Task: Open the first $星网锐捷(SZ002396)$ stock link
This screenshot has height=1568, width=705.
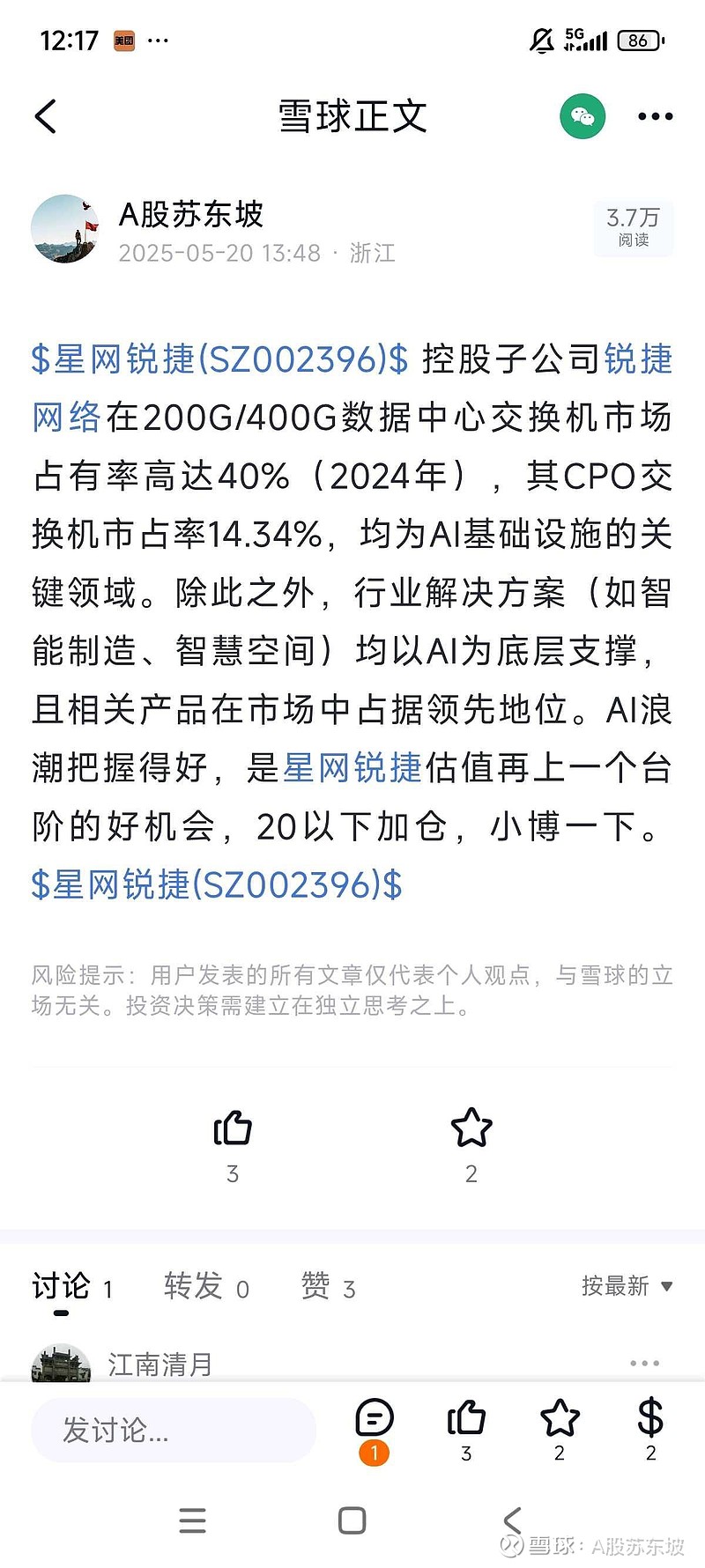Action: 220,359
